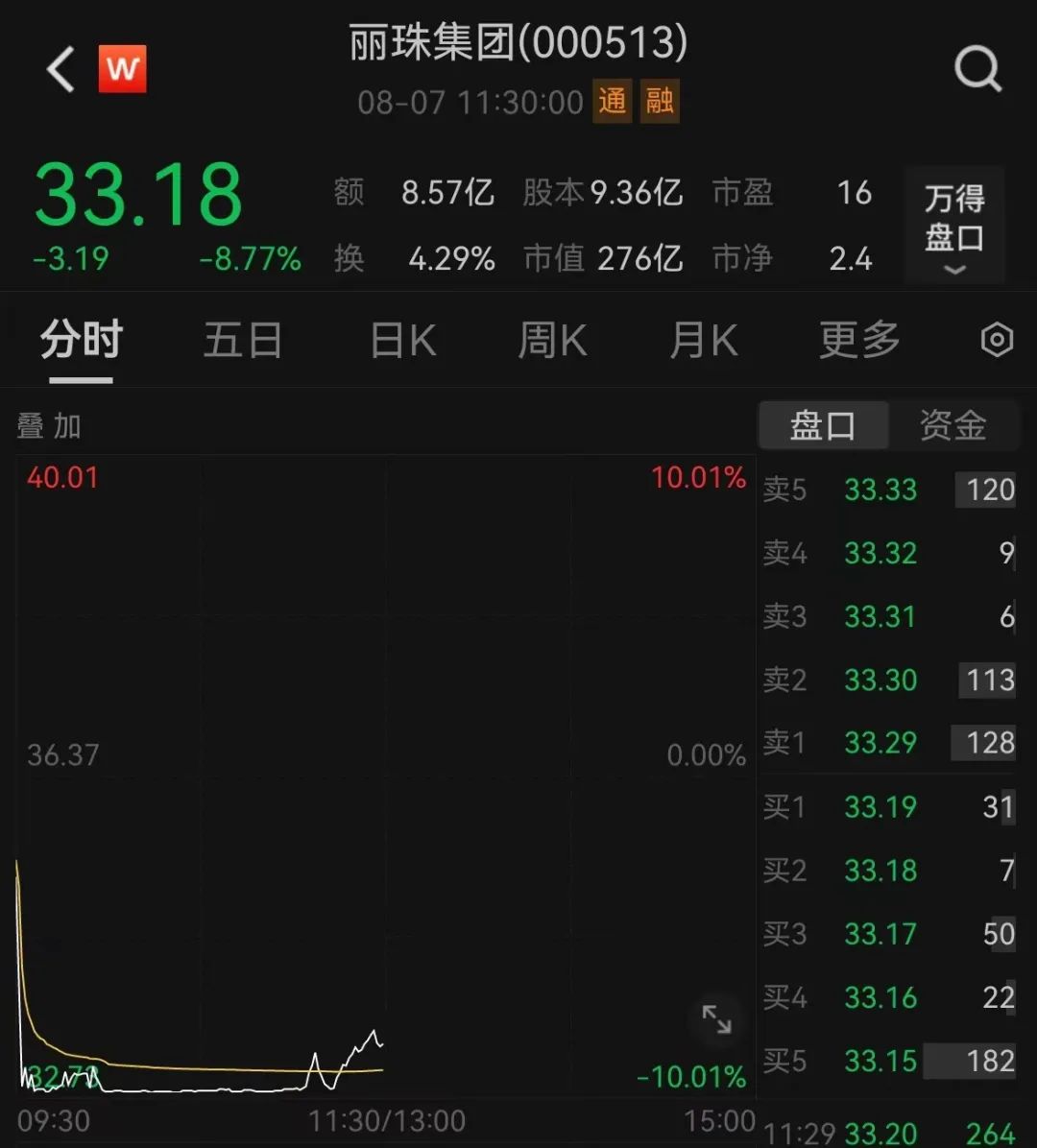The width and height of the screenshot is (1037, 1148).
Task: Open the stock search magnifier
Action: 977,70
